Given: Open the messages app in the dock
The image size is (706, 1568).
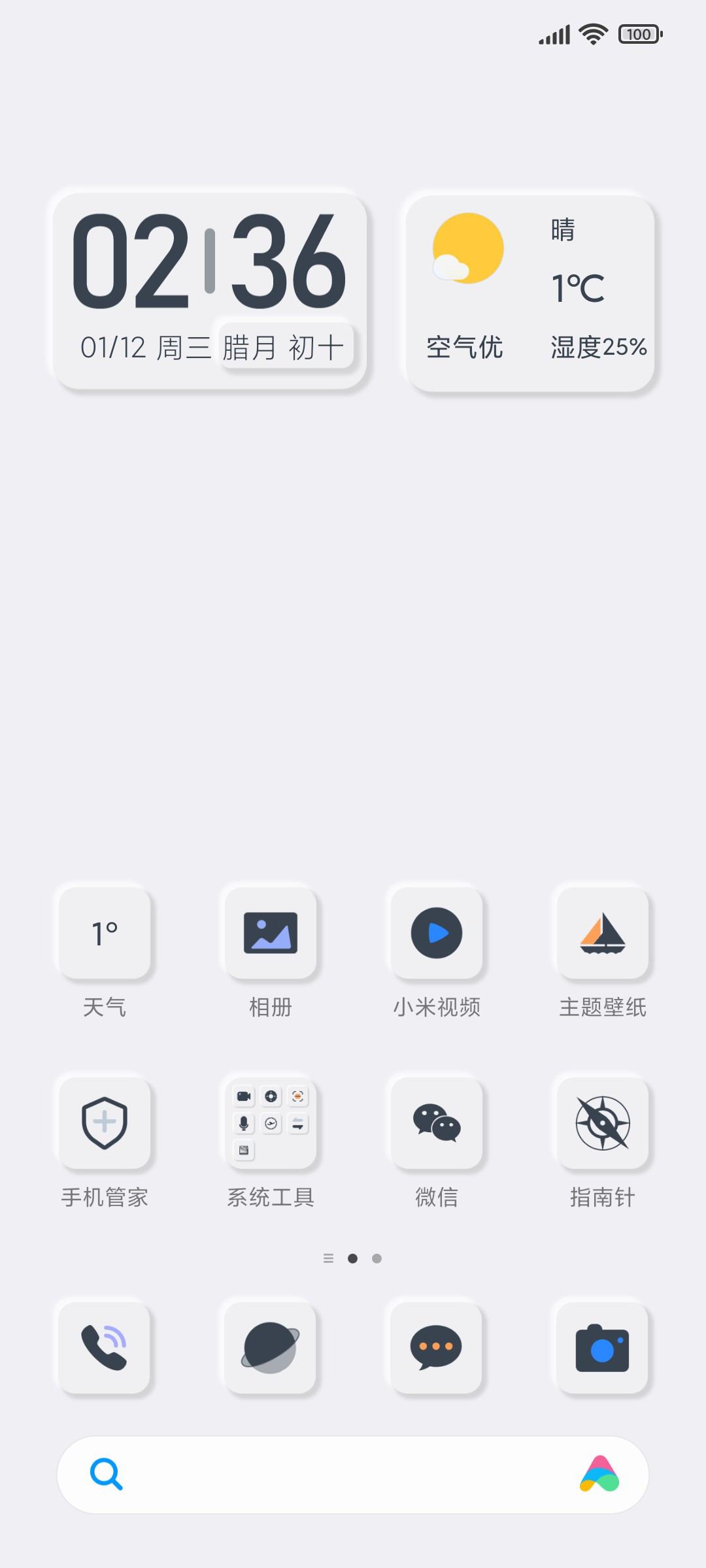Looking at the screenshot, I should pyautogui.click(x=437, y=1348).
